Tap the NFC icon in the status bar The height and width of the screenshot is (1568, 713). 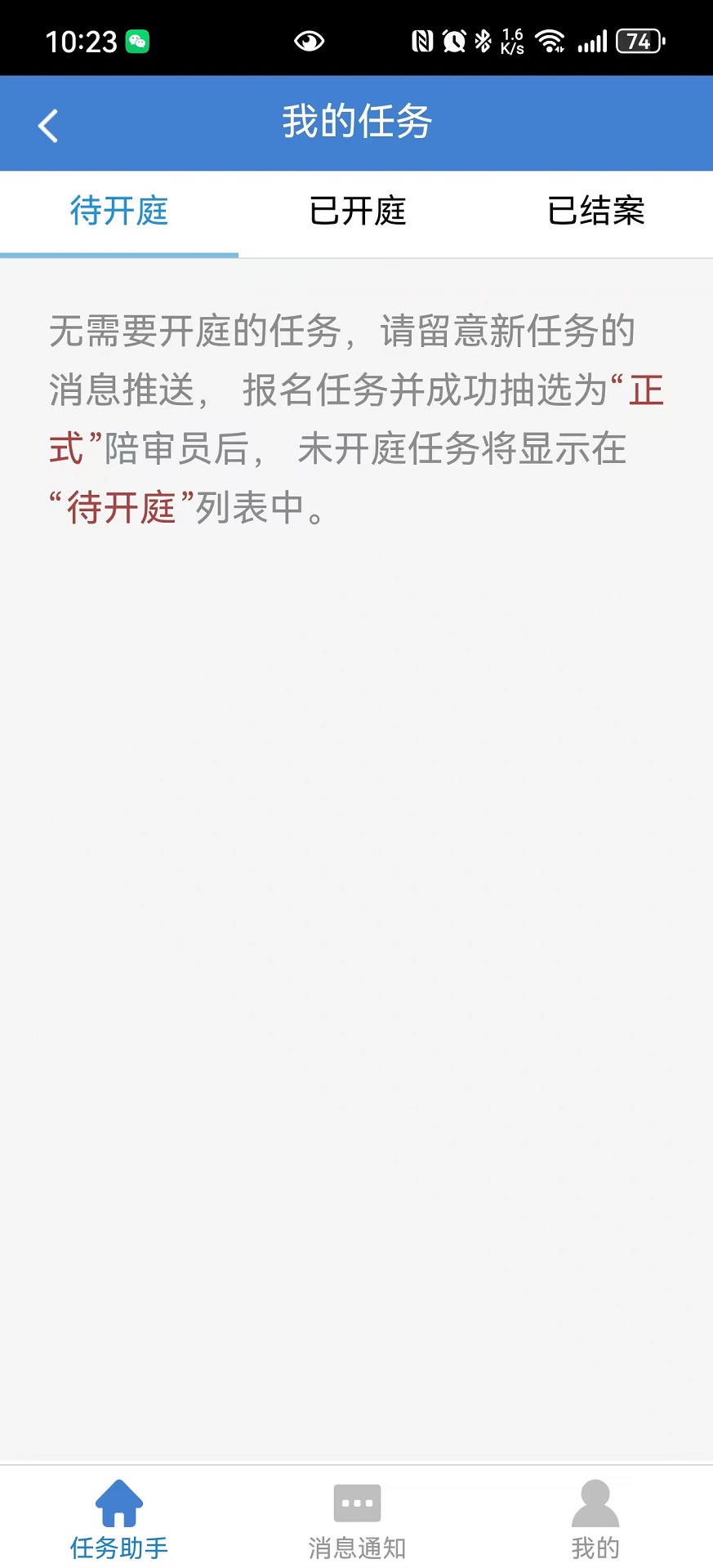point(421,39)
